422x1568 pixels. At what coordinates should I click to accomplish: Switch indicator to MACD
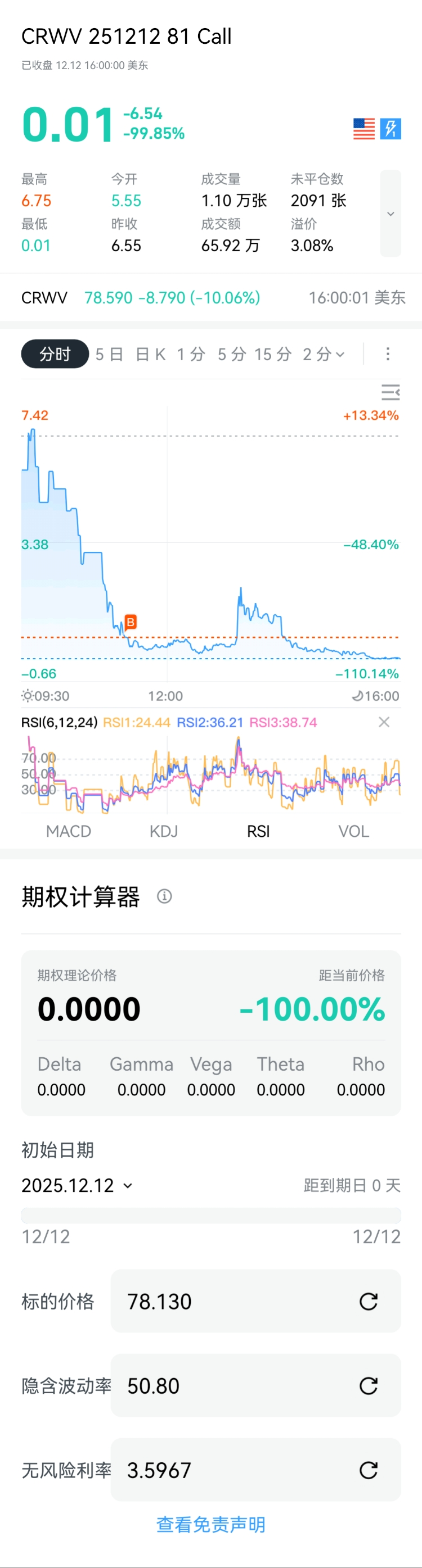tap(68, 831)
